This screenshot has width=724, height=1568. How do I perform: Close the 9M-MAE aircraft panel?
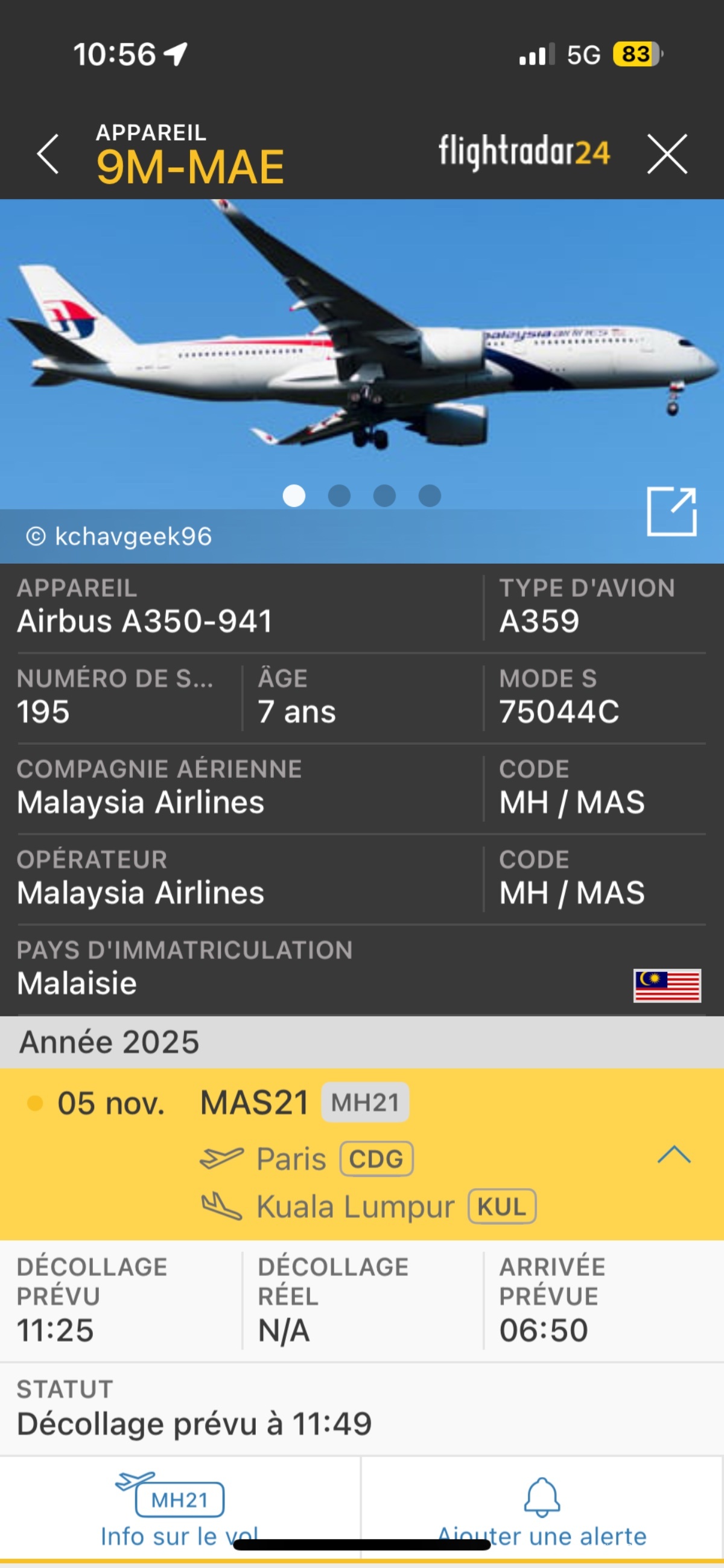coord(667,154)
